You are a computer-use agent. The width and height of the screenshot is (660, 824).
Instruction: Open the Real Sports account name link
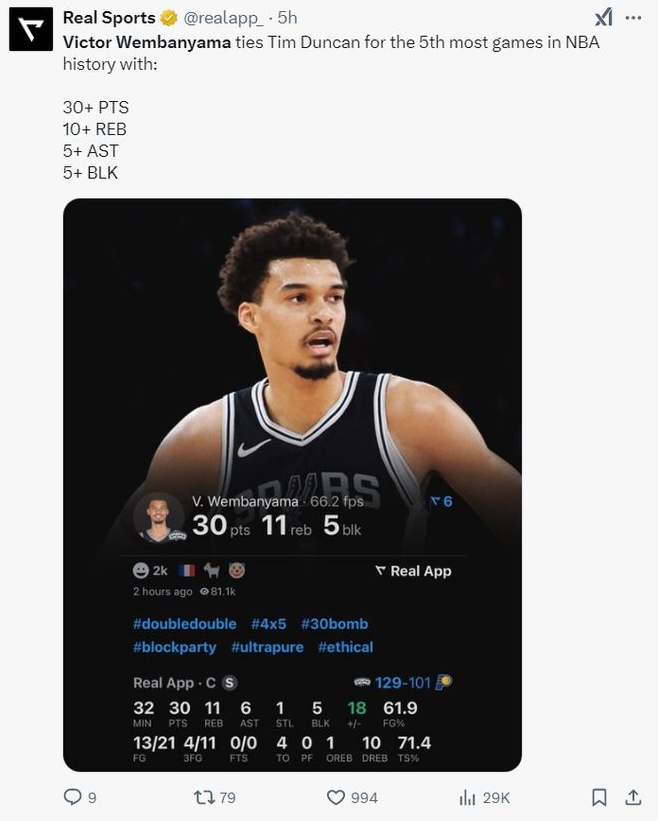click(108, 18)
